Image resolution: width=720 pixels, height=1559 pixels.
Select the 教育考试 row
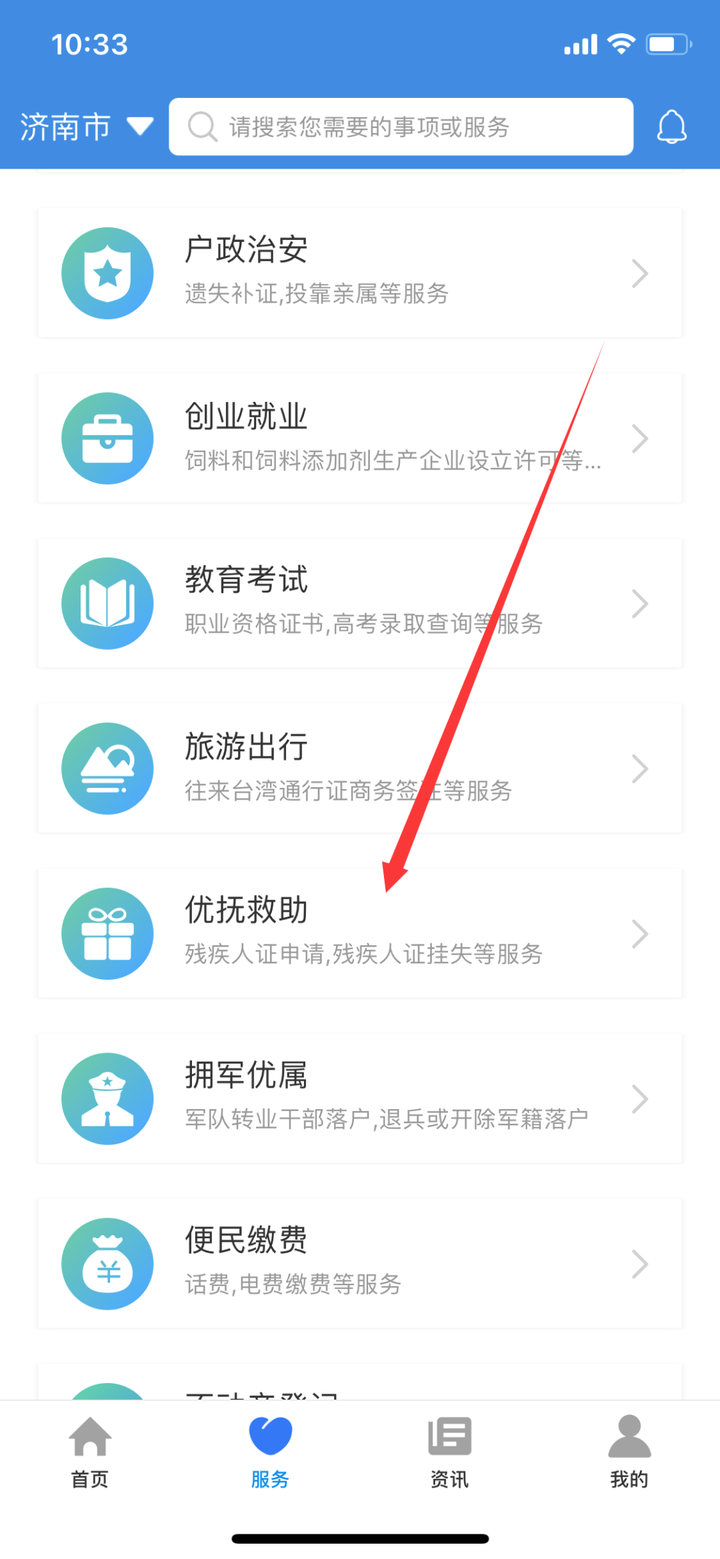point(360,603)
